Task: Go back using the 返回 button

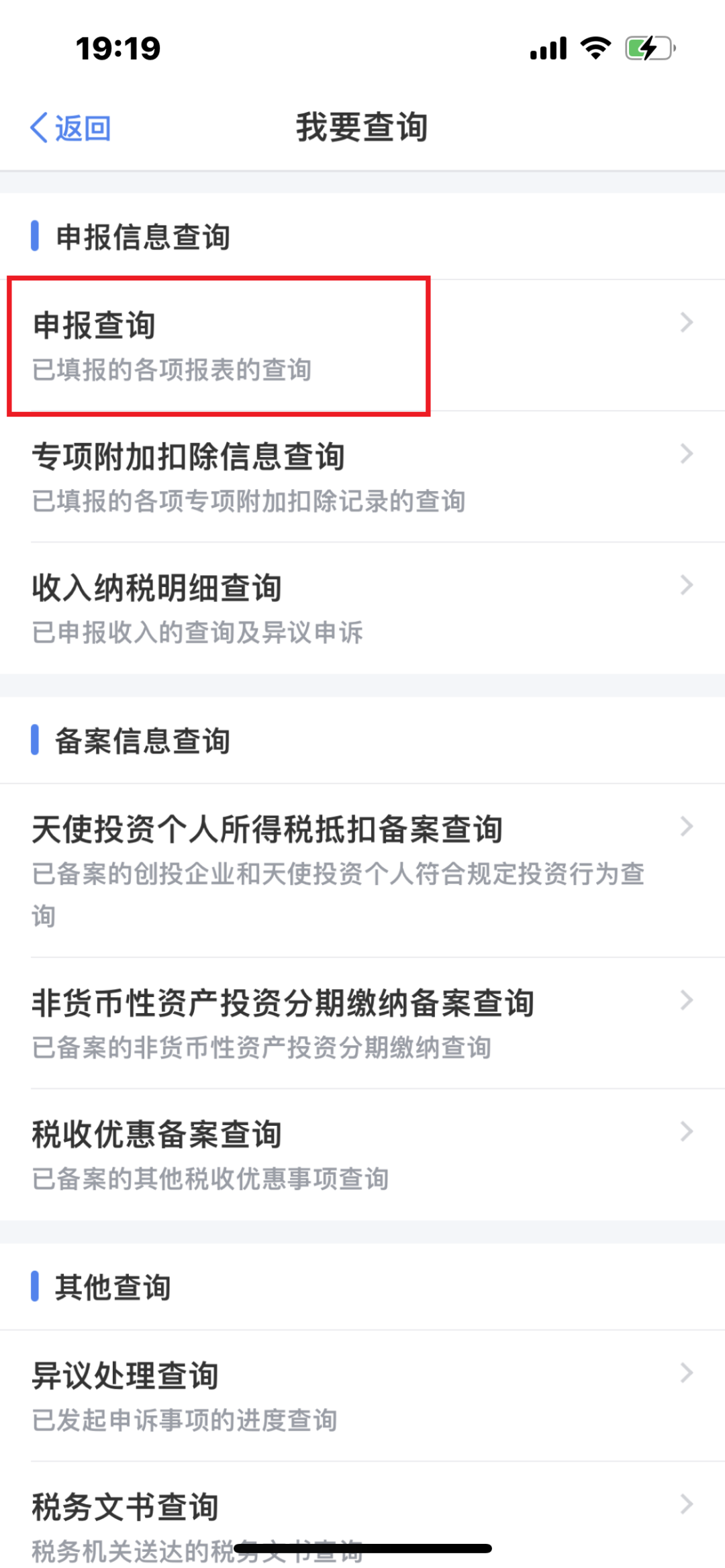Action: [x=71, y=127]
